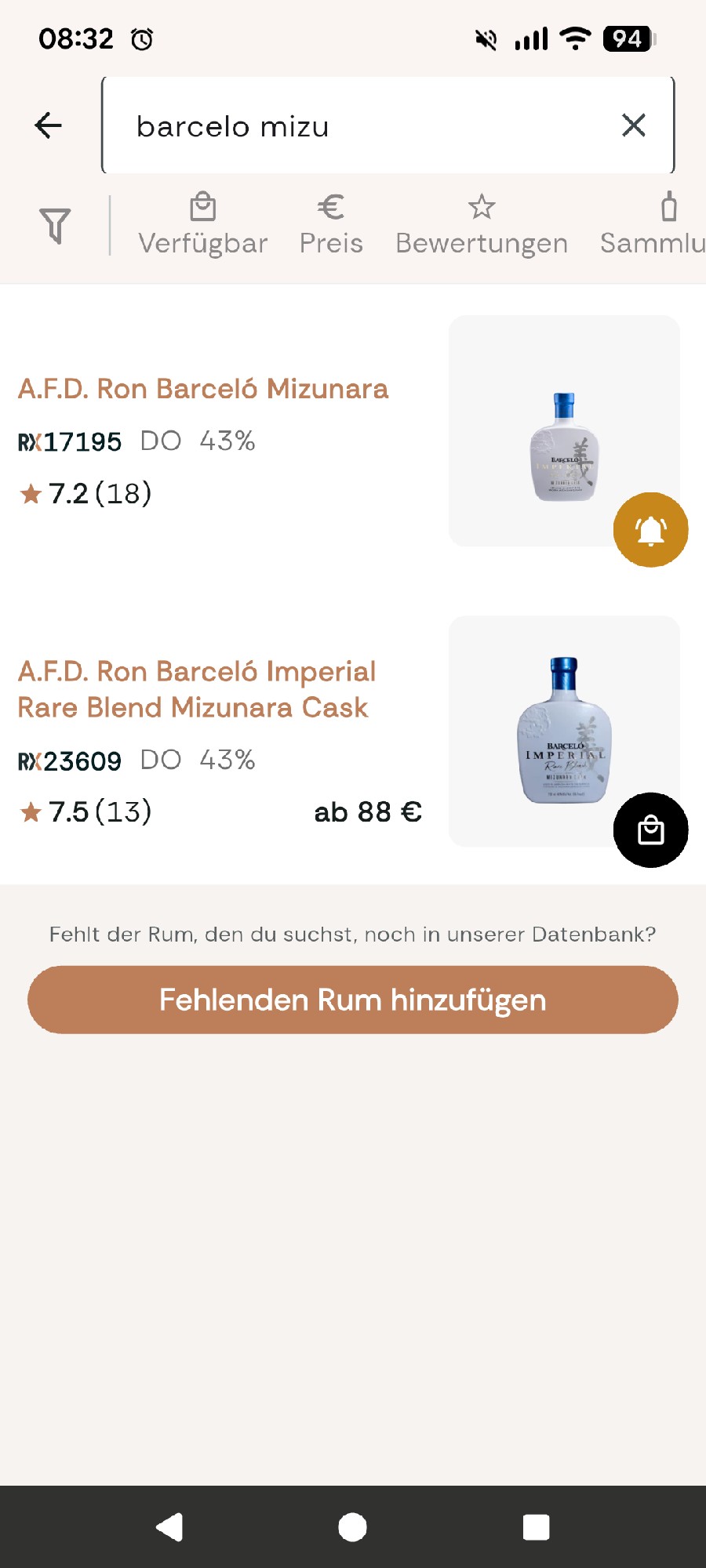Sort results by Preis
Screen dimensions: 706x1568
click(x=331, y=225)
